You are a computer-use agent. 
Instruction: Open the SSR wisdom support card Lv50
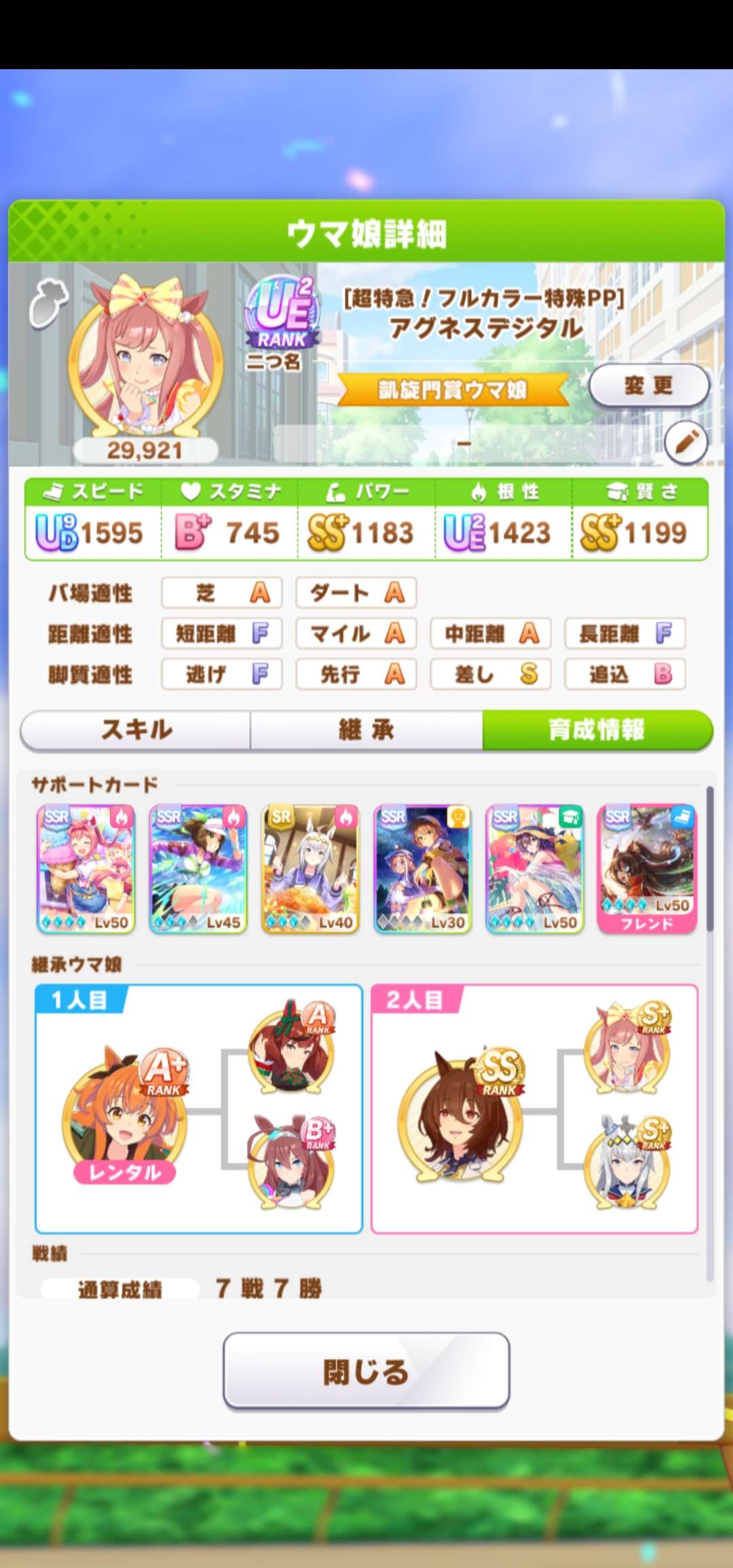point(535,869)
